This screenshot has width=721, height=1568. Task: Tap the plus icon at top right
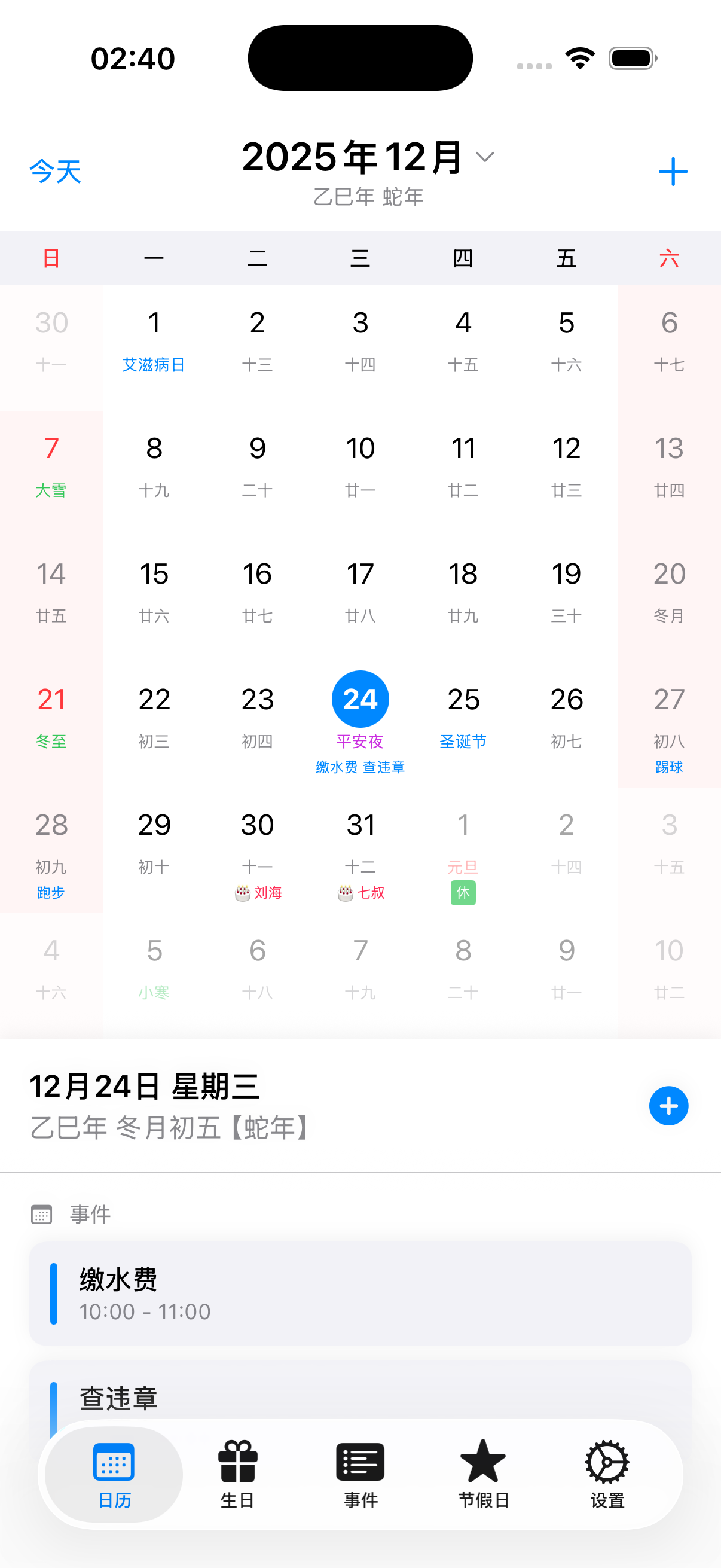click(x=673, y=171)
